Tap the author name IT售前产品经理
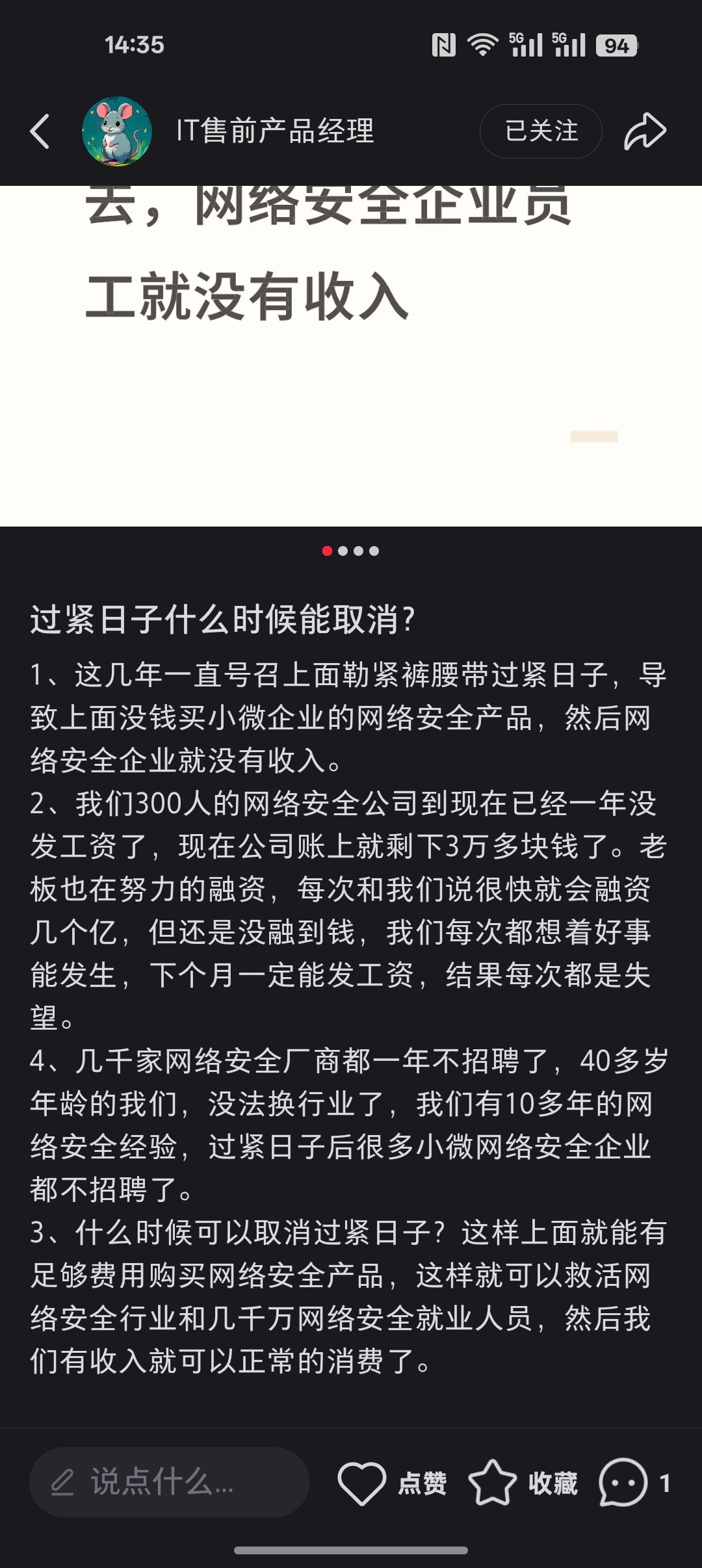The image size is (702, 1568). pyautogui.click(x=276, y=131)
